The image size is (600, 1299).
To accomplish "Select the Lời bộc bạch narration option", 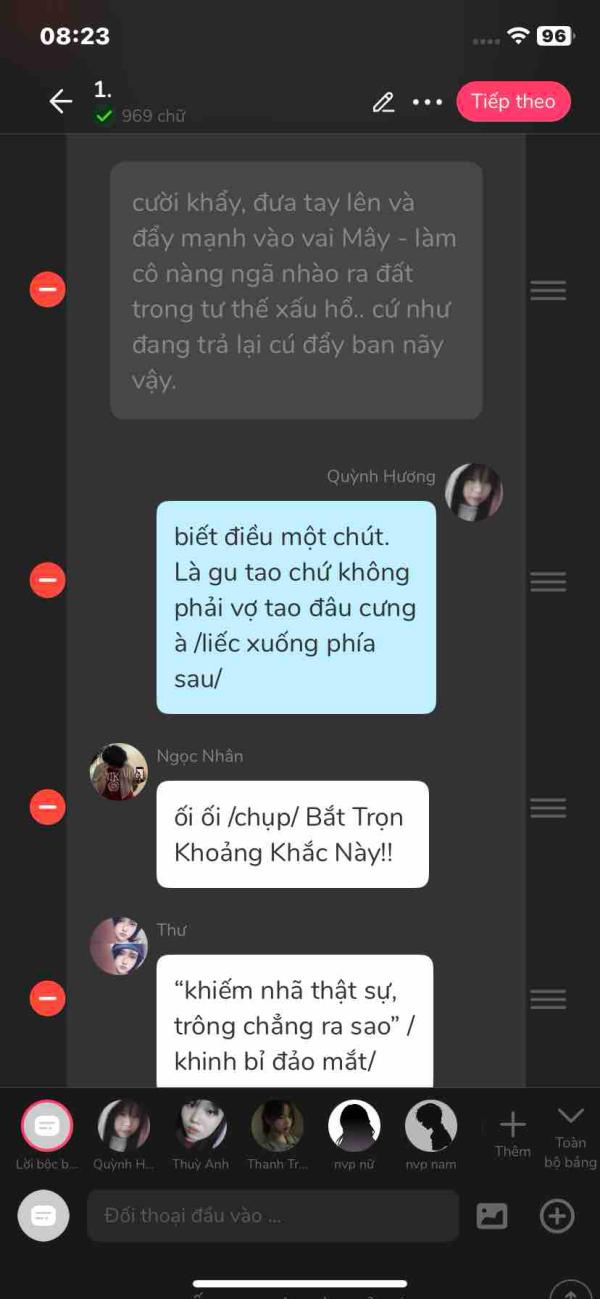I will click(x=47, y=1126).
